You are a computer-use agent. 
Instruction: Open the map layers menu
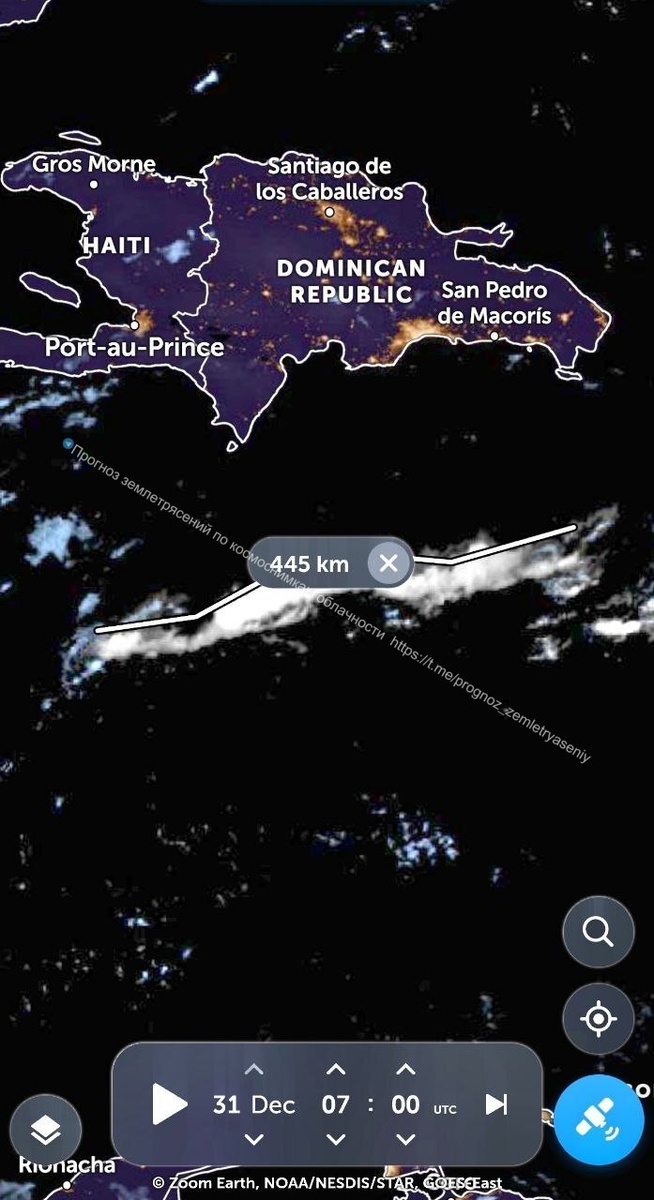[x=45, y=1130]
